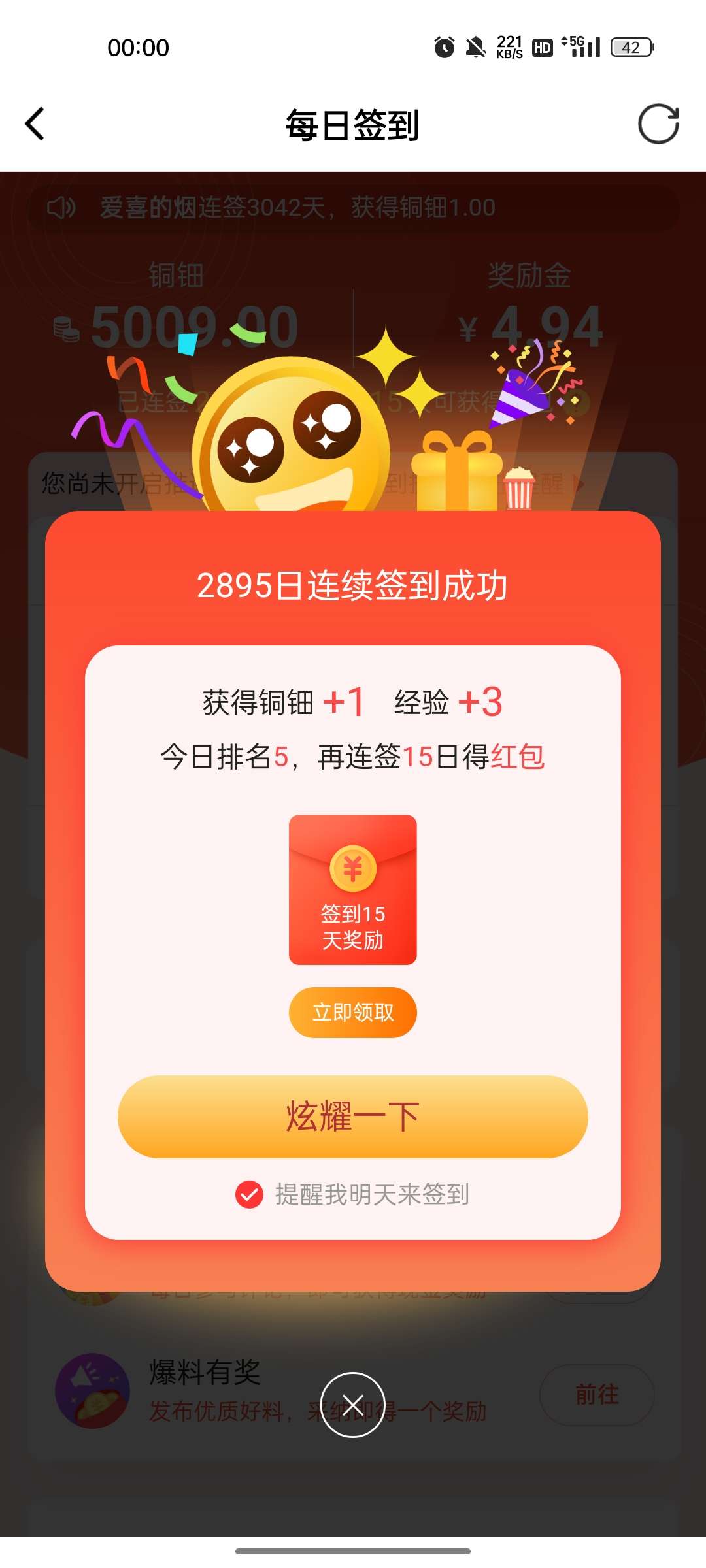Tap the 炫耀一下 share button
The height and width of the screenshot is (1568, 706).
(x=353, y=1117)
